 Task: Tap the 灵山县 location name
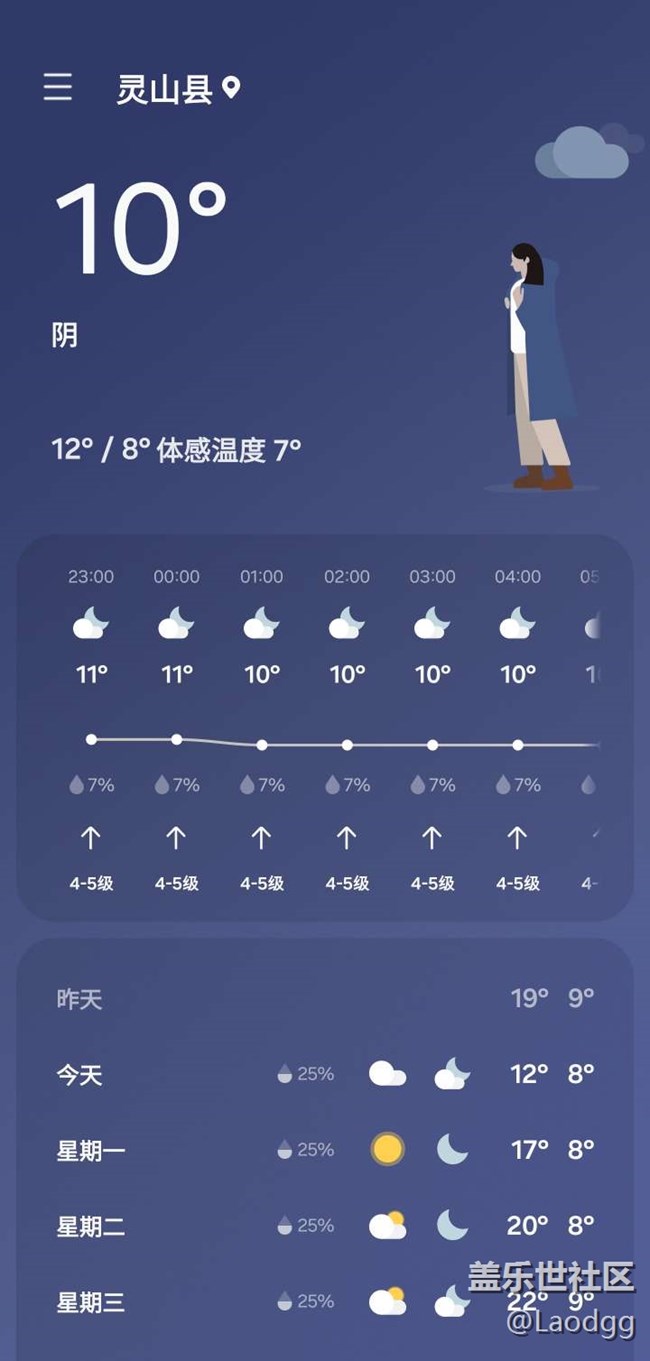[x=165, y=89]
